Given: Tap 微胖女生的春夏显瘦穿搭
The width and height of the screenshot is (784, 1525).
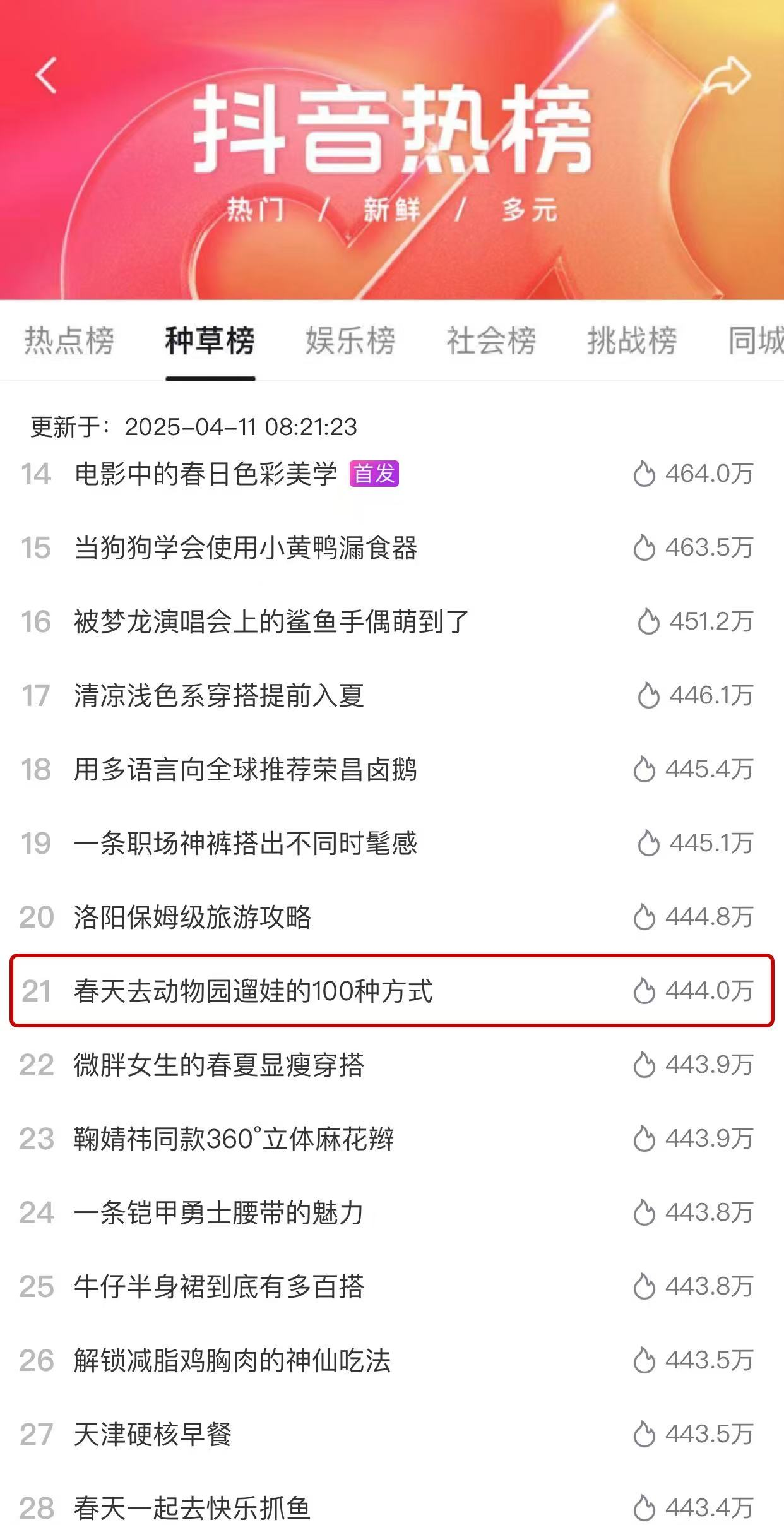Looking at the screenshot, I should (219, 1065).
